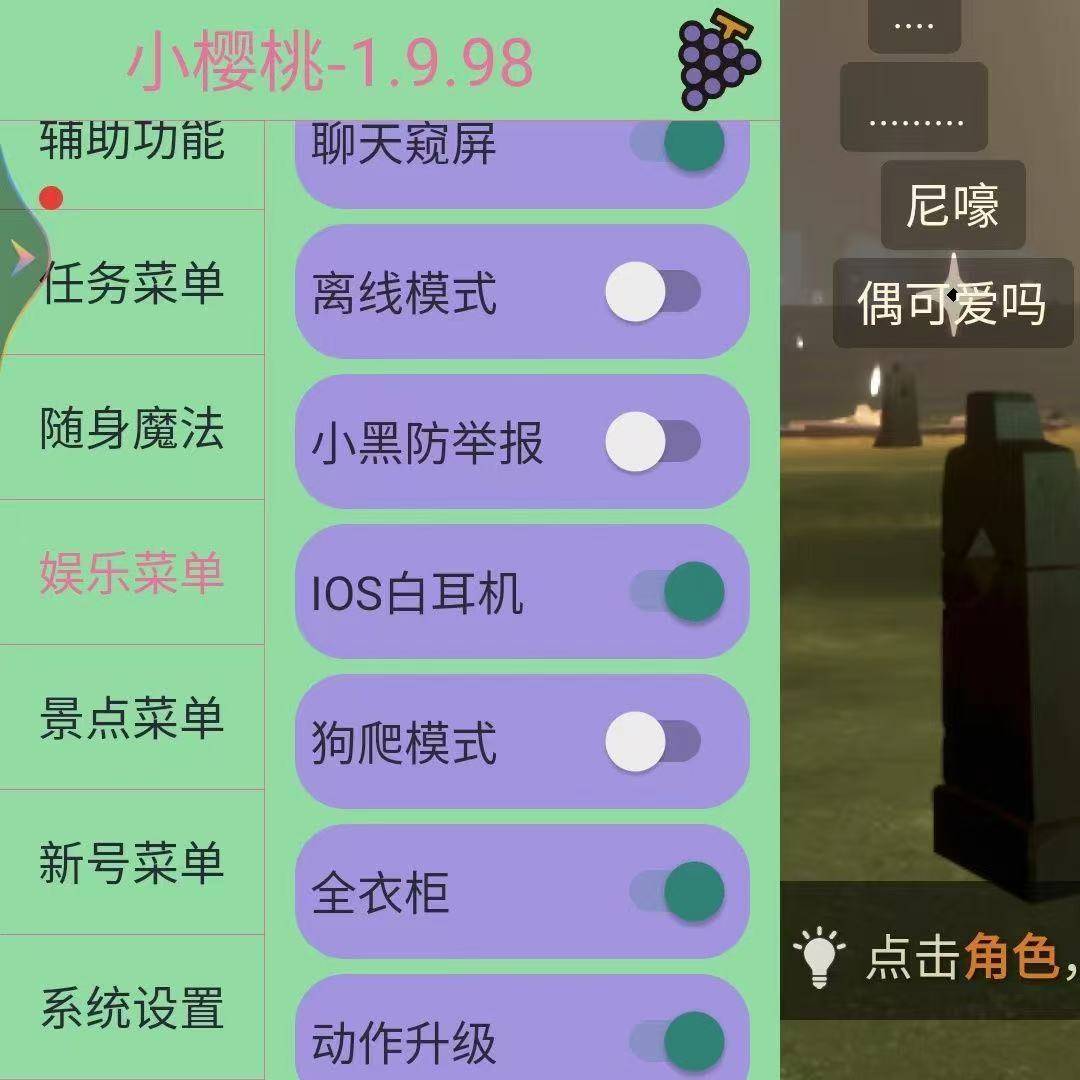Switch to the 辅助功能 menu tab

click(131, 142)
